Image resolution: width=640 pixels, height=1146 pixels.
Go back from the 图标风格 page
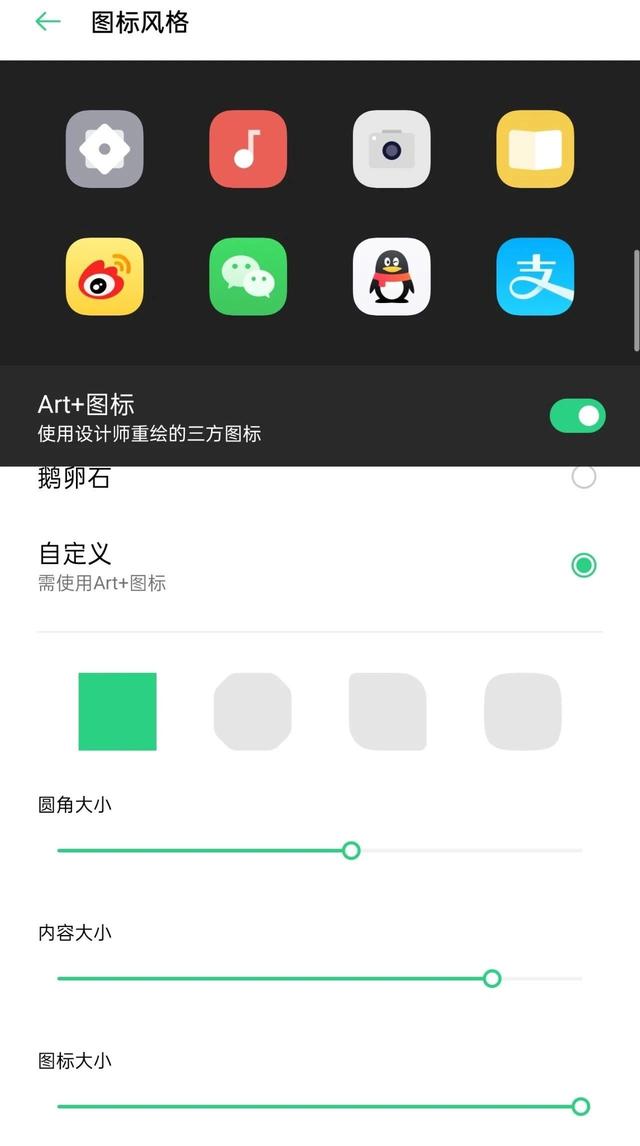click(x=47, y=21)
